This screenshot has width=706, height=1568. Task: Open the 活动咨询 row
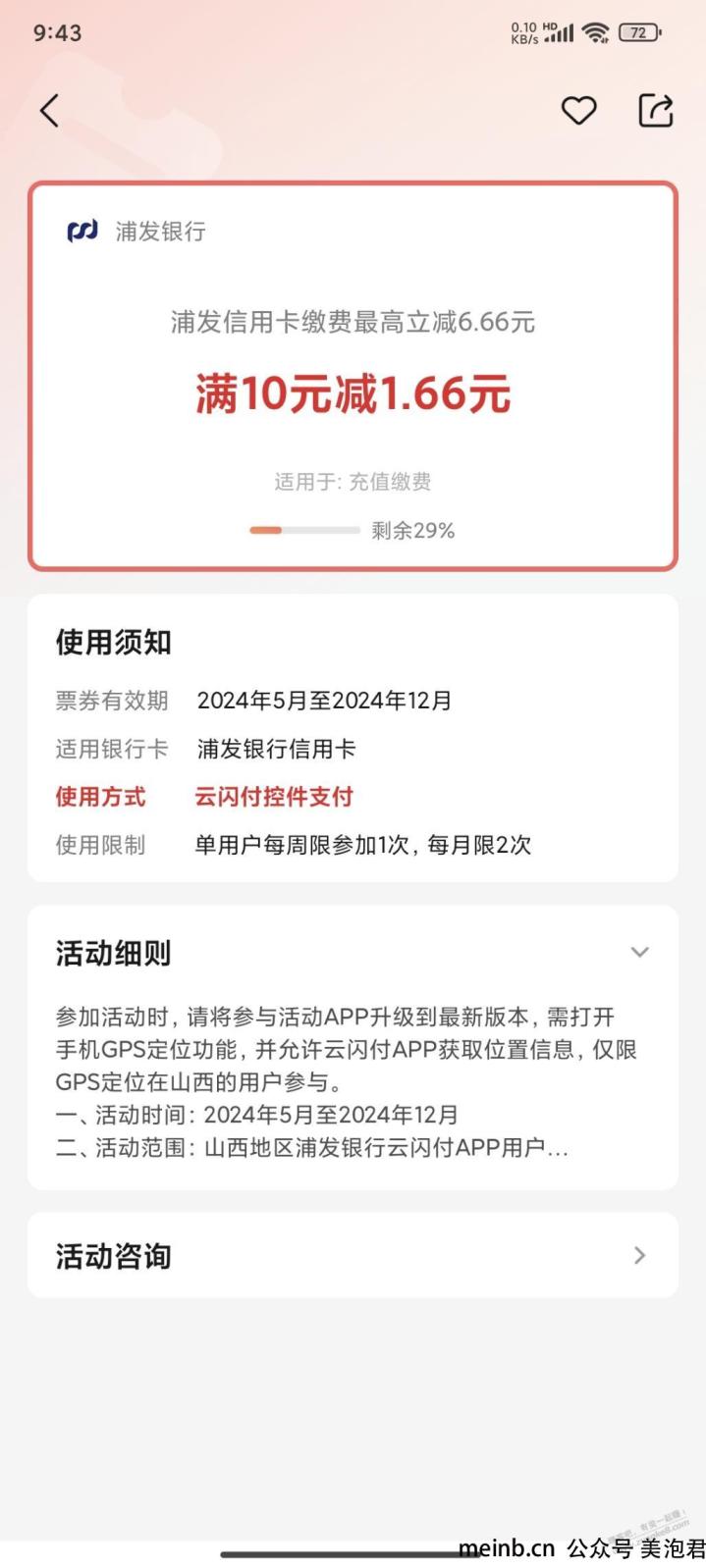tap(352, 1255)
